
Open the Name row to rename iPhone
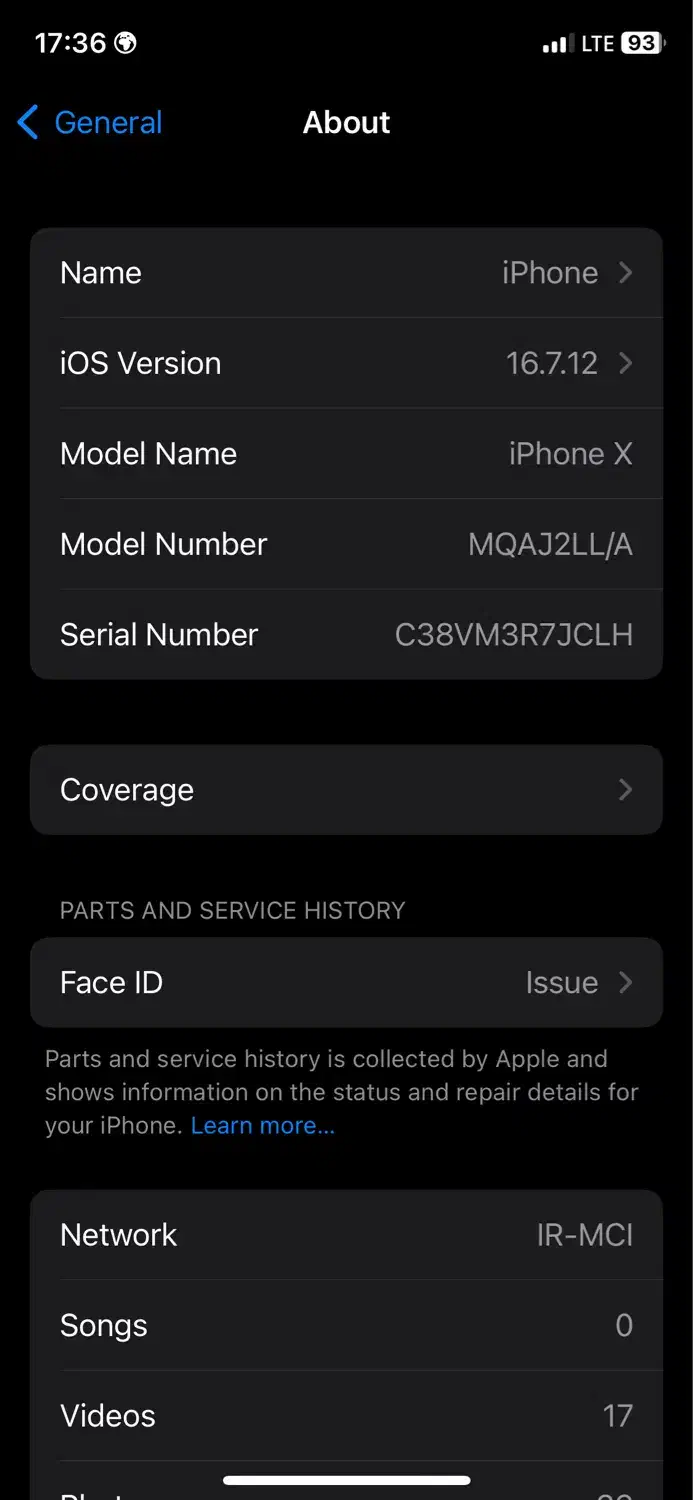346,273
